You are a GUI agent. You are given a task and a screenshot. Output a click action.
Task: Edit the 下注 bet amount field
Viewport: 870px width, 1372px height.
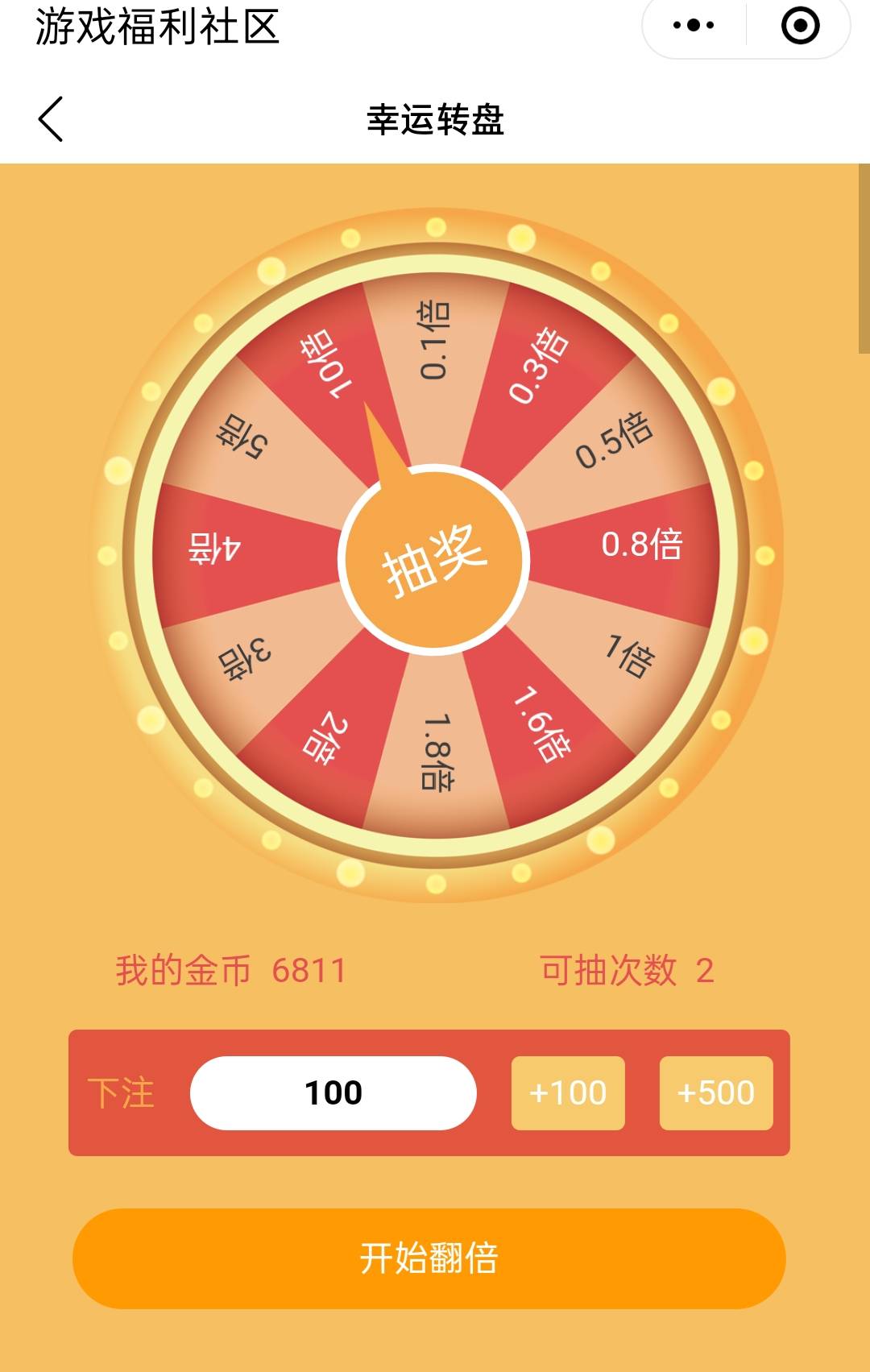coord(333,1093)
